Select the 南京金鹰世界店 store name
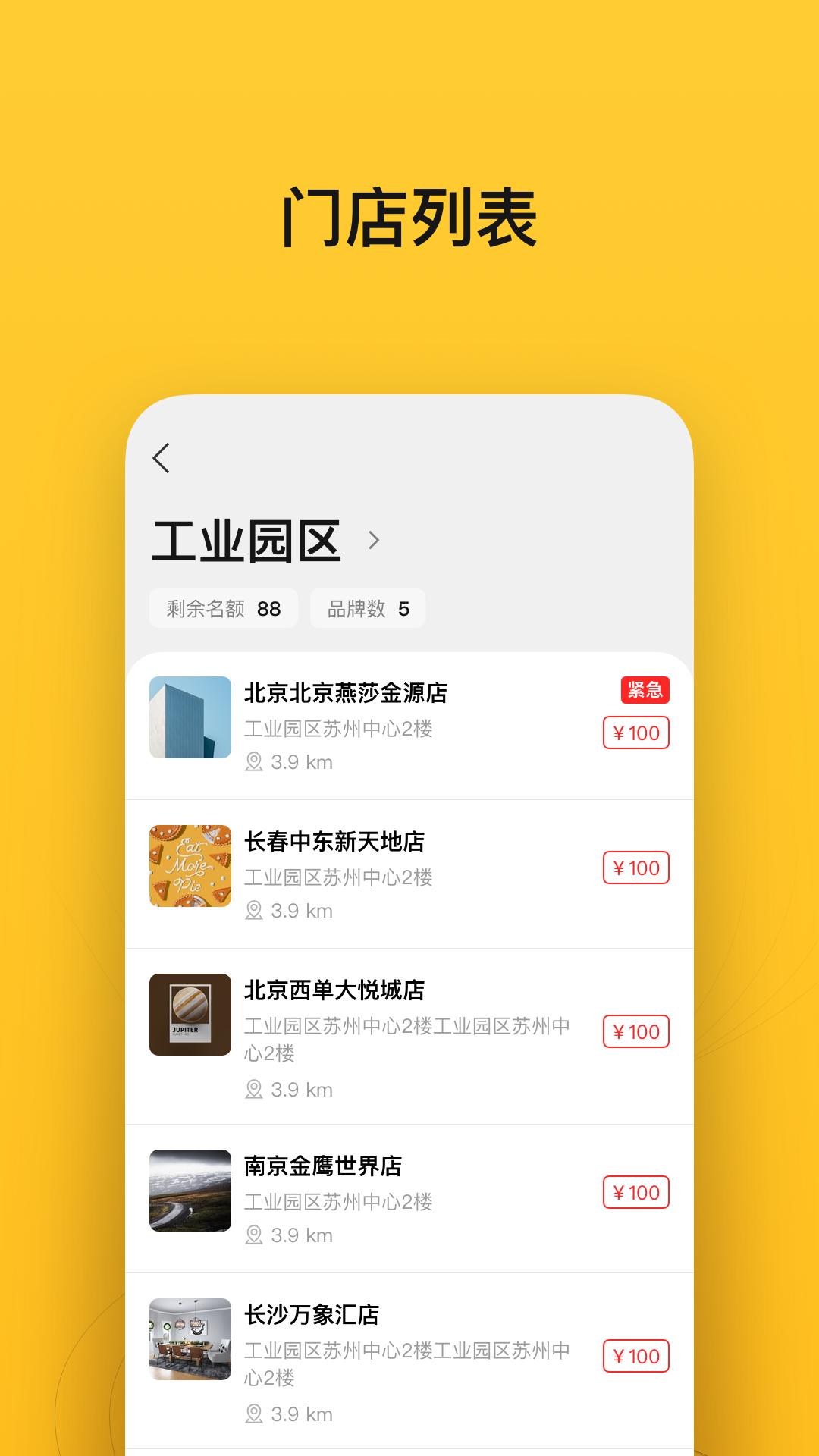Viewport: 819px width, 1456px height. 322,1167
